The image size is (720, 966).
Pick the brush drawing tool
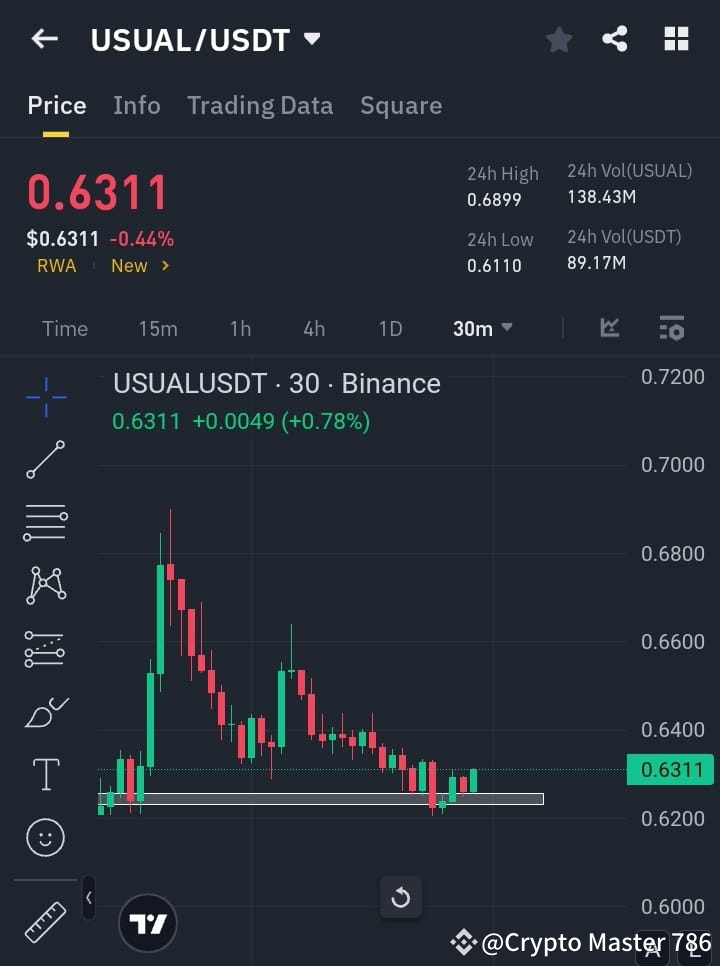click(45, 711)
